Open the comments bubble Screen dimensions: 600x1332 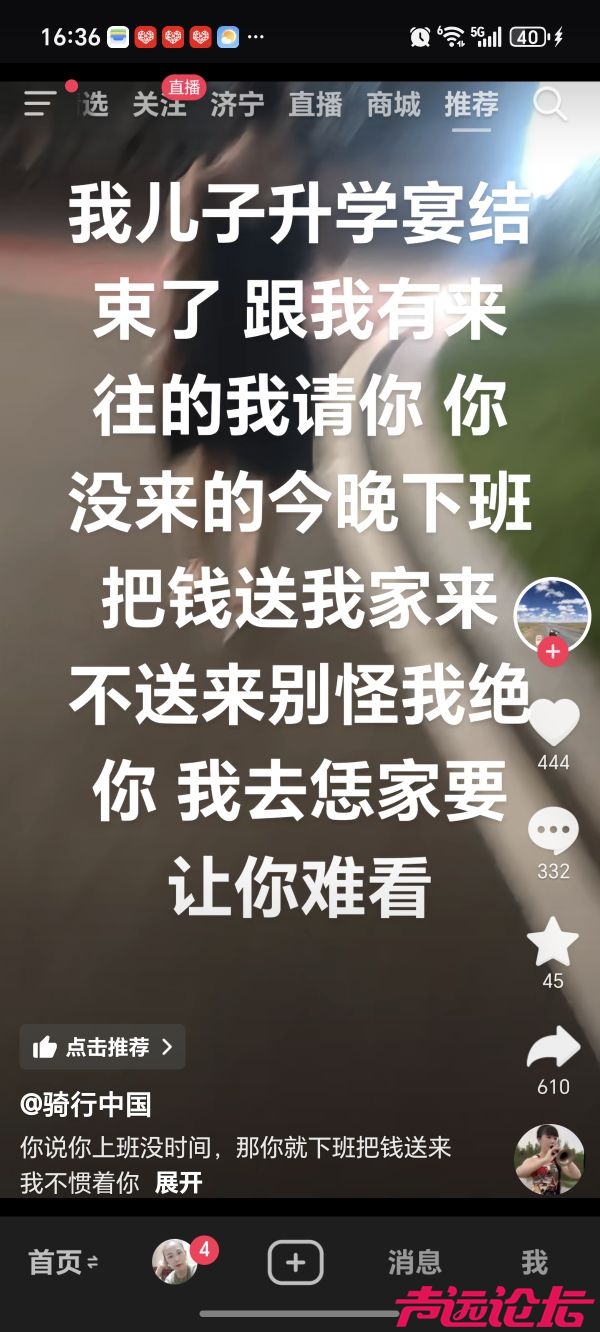coord(553,832)
